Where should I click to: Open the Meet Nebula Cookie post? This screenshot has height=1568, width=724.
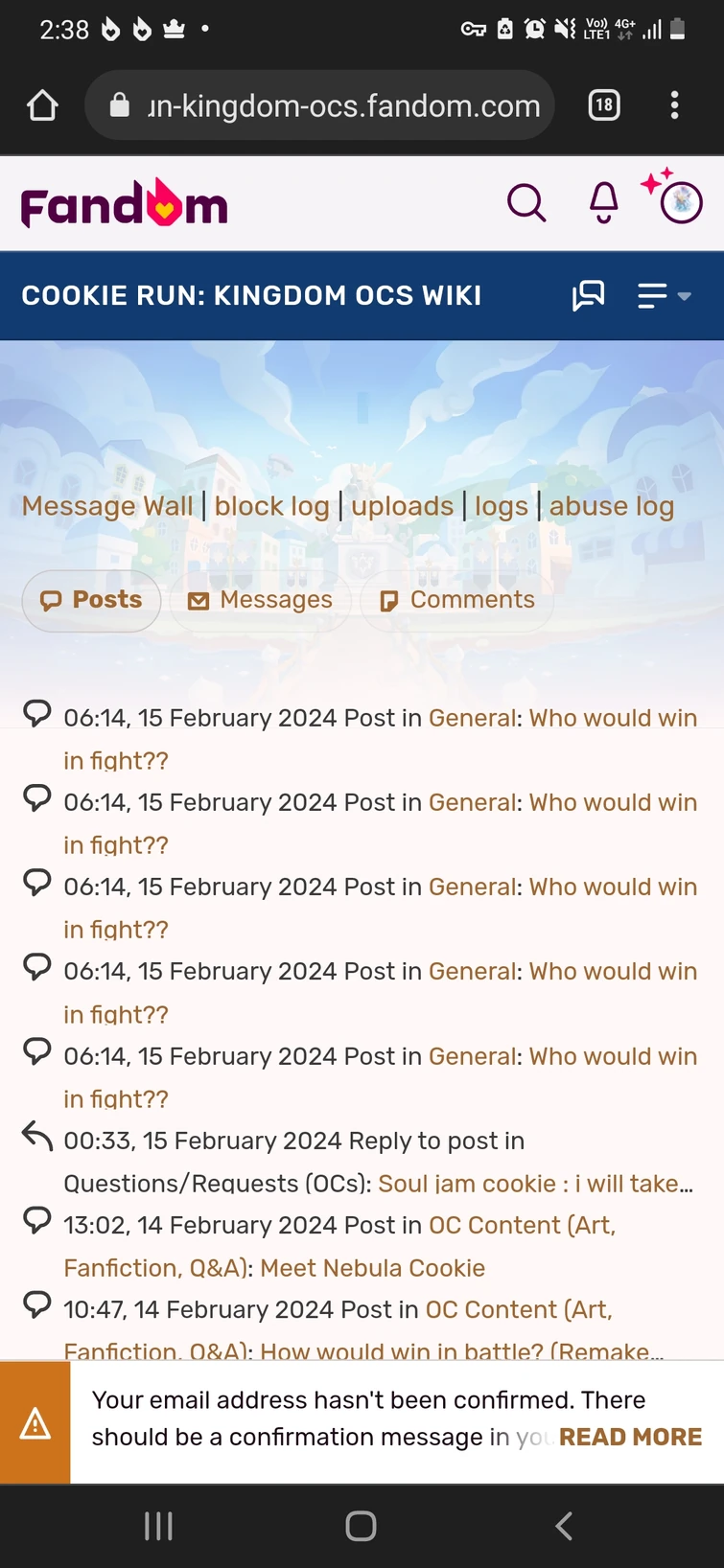point(372,1267)
